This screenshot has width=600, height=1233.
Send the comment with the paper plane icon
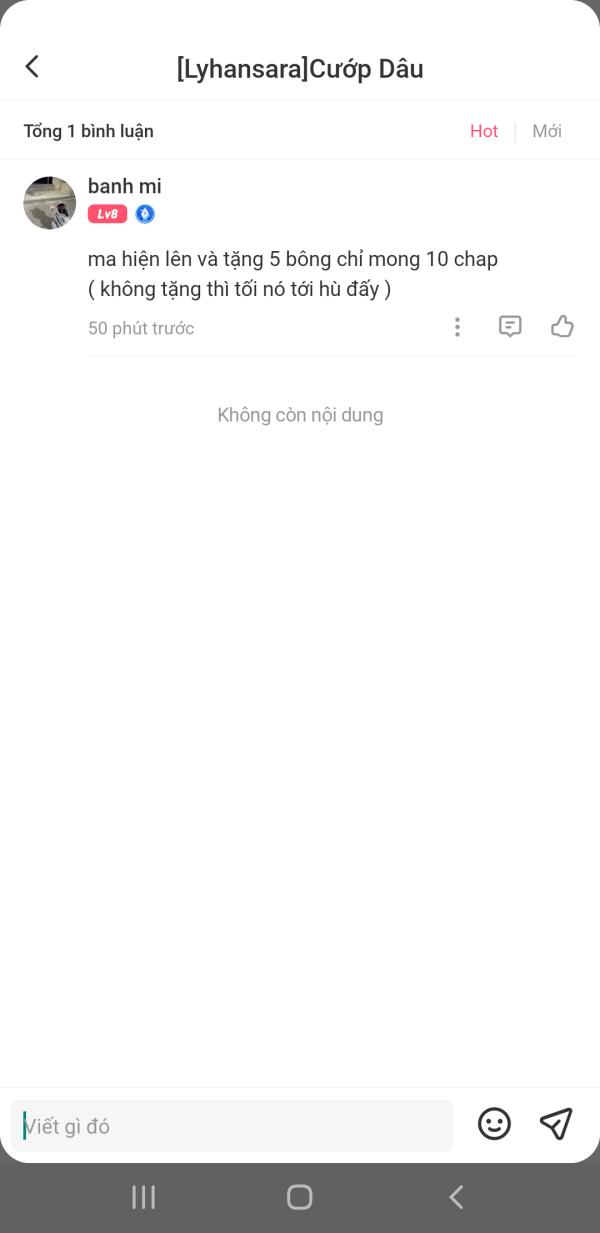pyautogui.click(x=556, y=1124)
